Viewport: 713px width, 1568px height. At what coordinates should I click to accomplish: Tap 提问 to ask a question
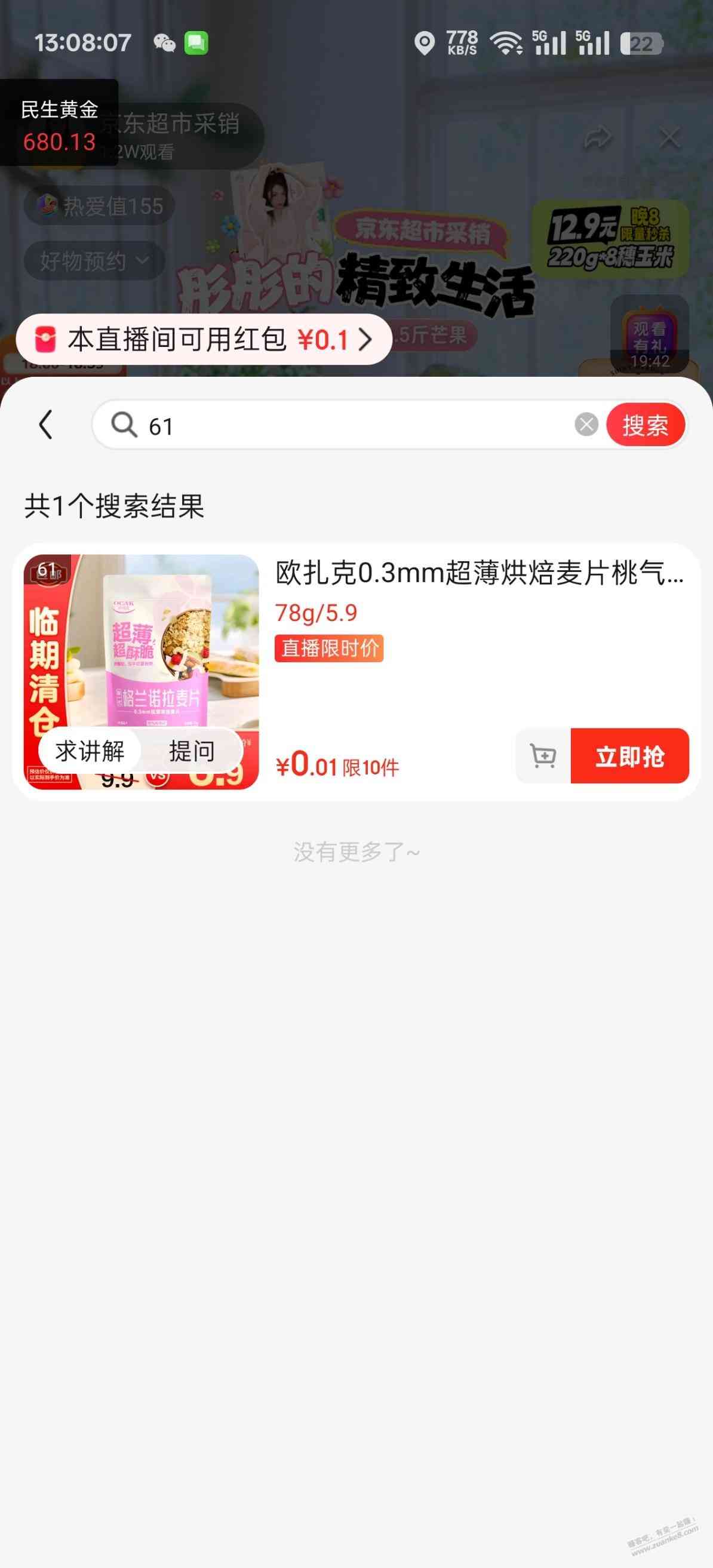(192, 751)
